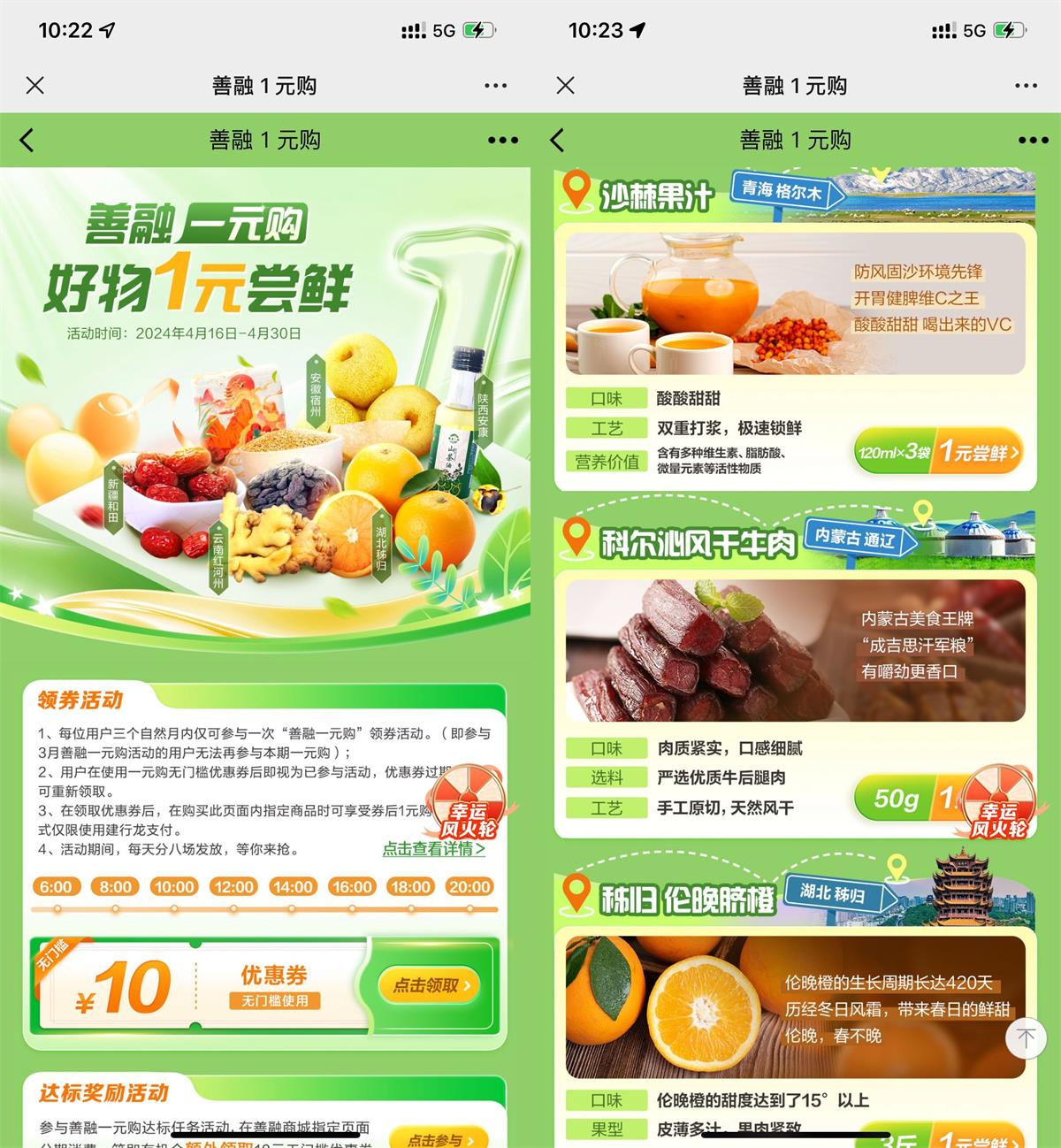Claim the ¥10 coupon via 点击领取
Screen dimensions: 1061x1148
pos(431,985)
